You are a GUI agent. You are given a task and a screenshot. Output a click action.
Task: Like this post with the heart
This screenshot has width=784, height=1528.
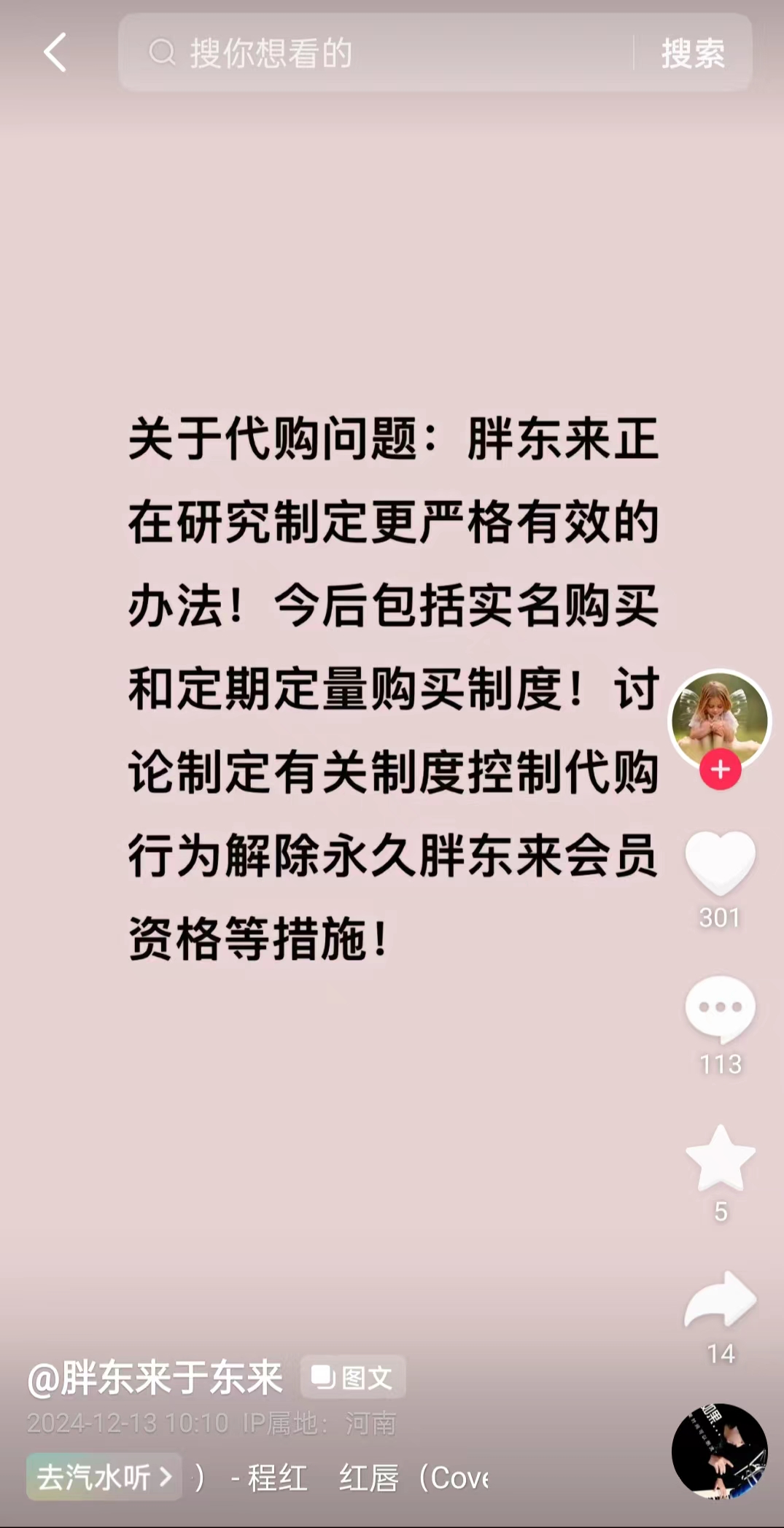[x=720, y=863]
